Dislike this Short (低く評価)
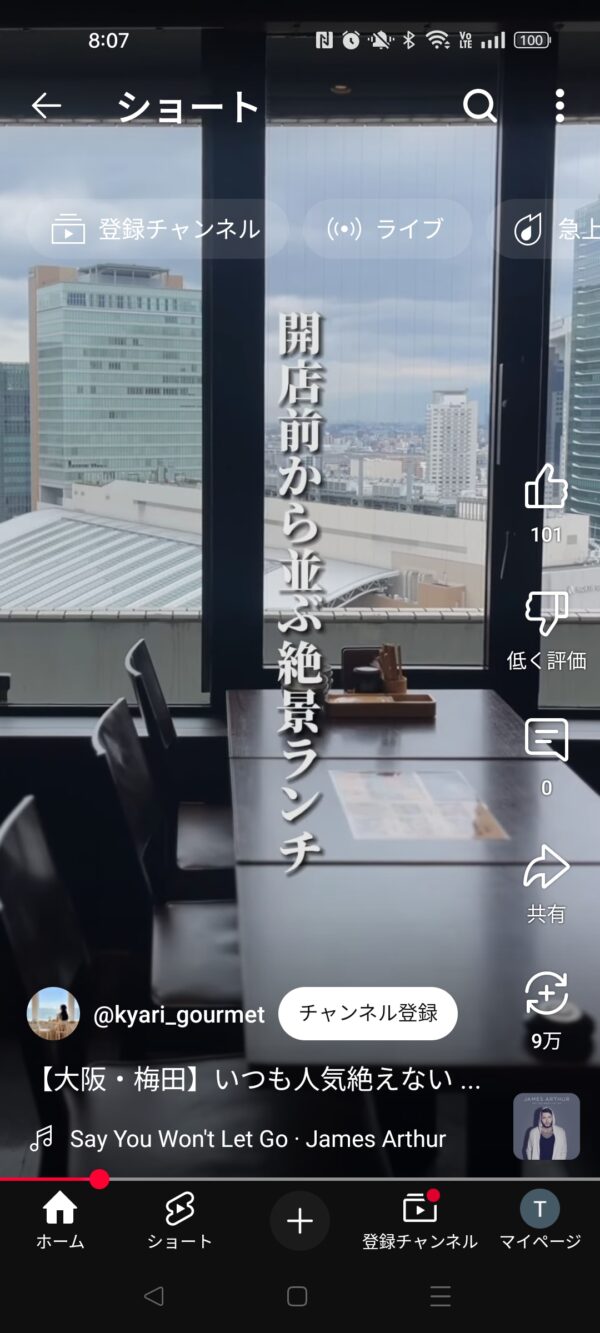 pos(546,615)
